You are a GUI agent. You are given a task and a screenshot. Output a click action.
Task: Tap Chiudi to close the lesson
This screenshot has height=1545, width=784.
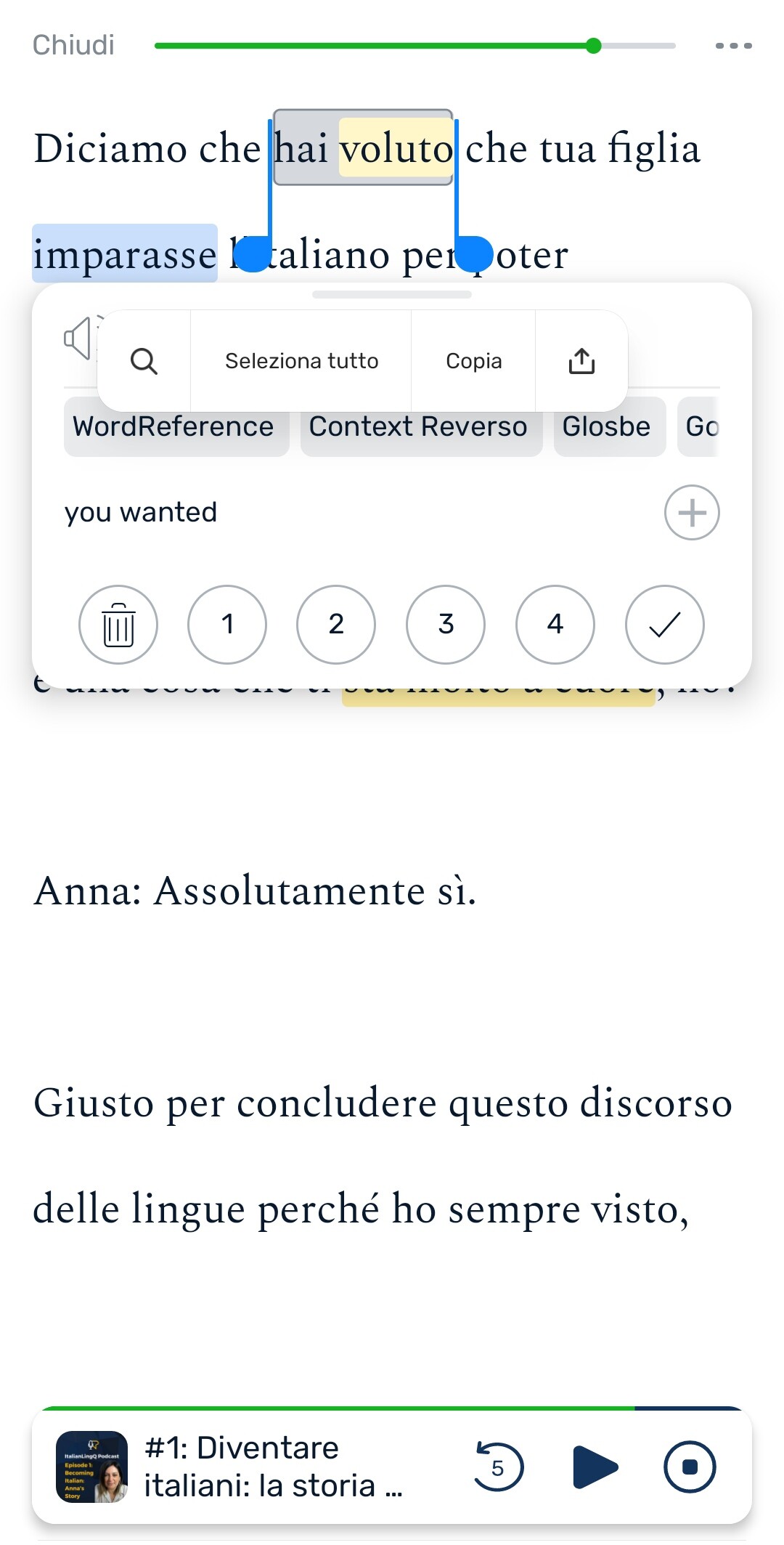(x=73, y=45)
